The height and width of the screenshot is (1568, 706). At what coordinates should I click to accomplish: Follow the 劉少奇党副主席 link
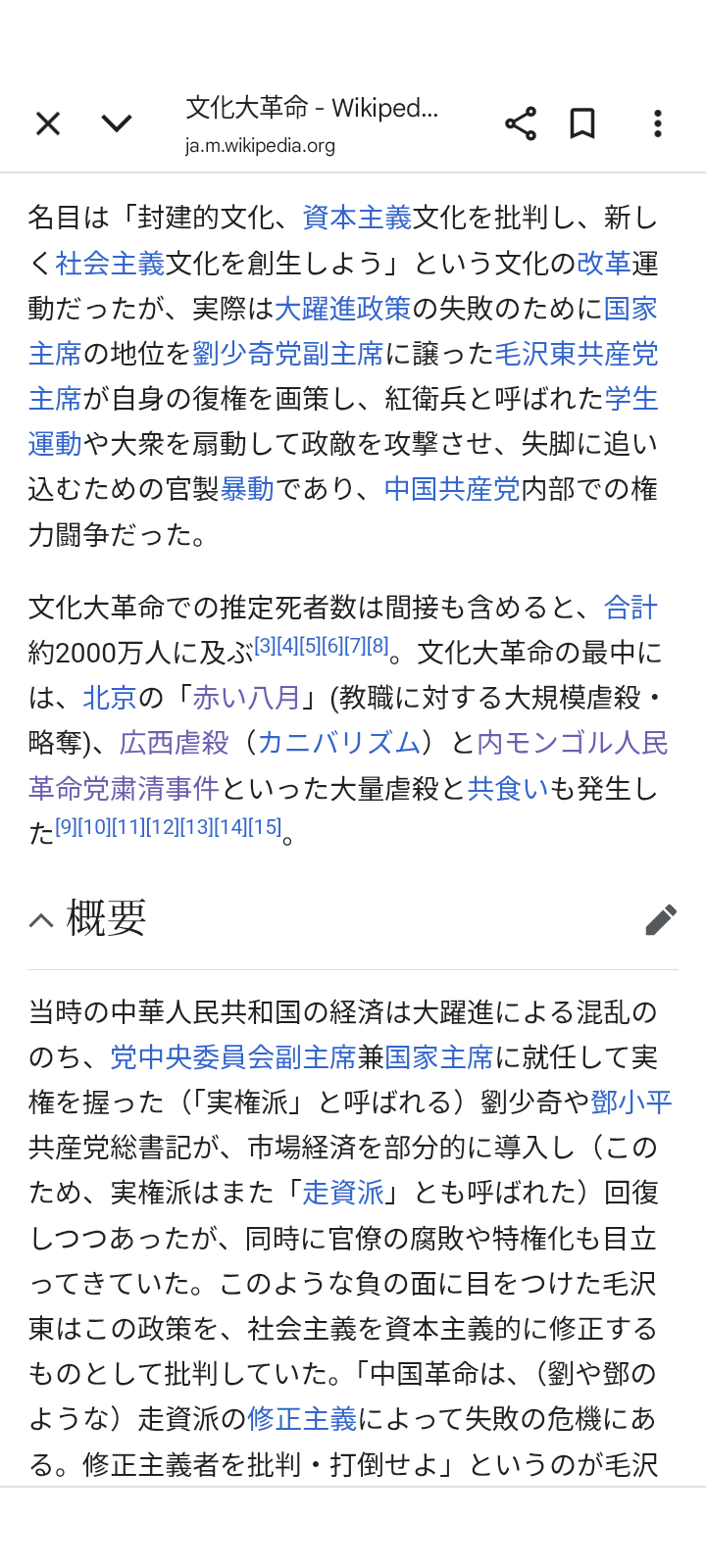(288, 353)
